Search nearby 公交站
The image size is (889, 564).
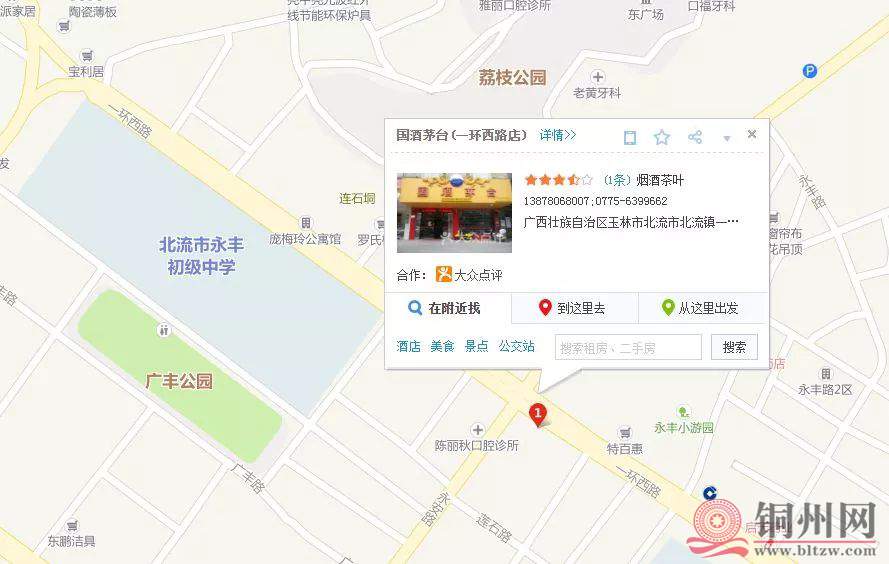point(516,346)
